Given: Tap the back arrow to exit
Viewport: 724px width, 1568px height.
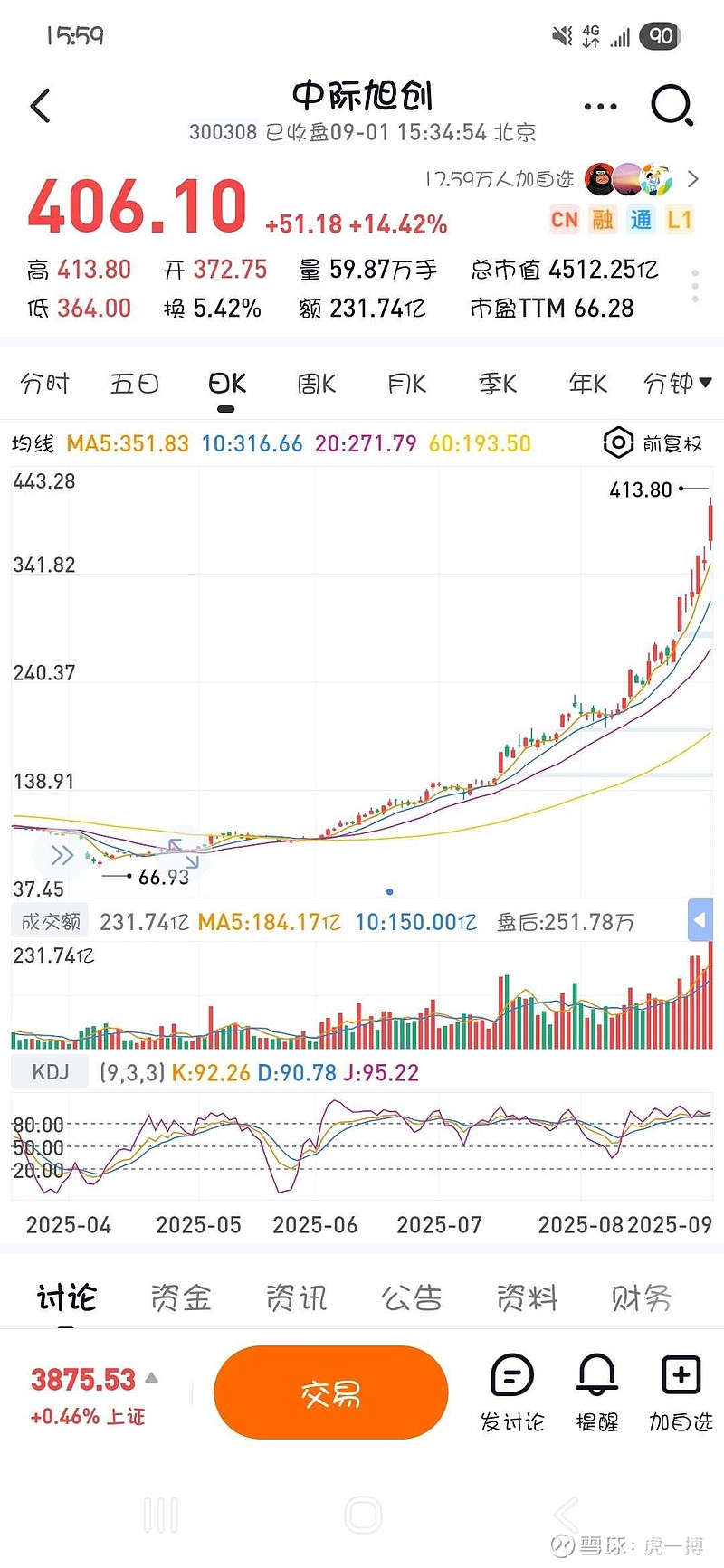Looking at the screenshot, I should click(40, 105).
